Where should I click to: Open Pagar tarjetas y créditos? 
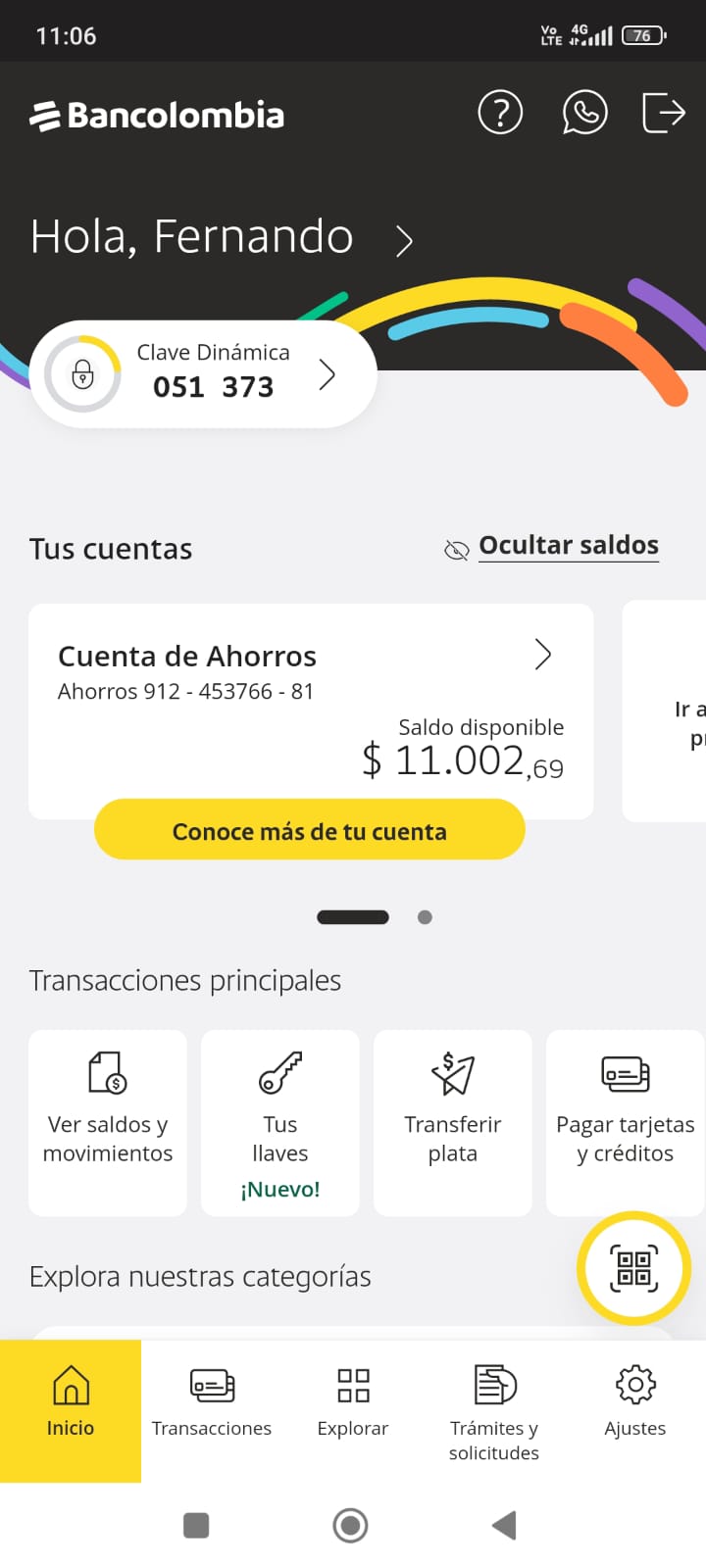pyautogui.click(x=626, y=1122)
